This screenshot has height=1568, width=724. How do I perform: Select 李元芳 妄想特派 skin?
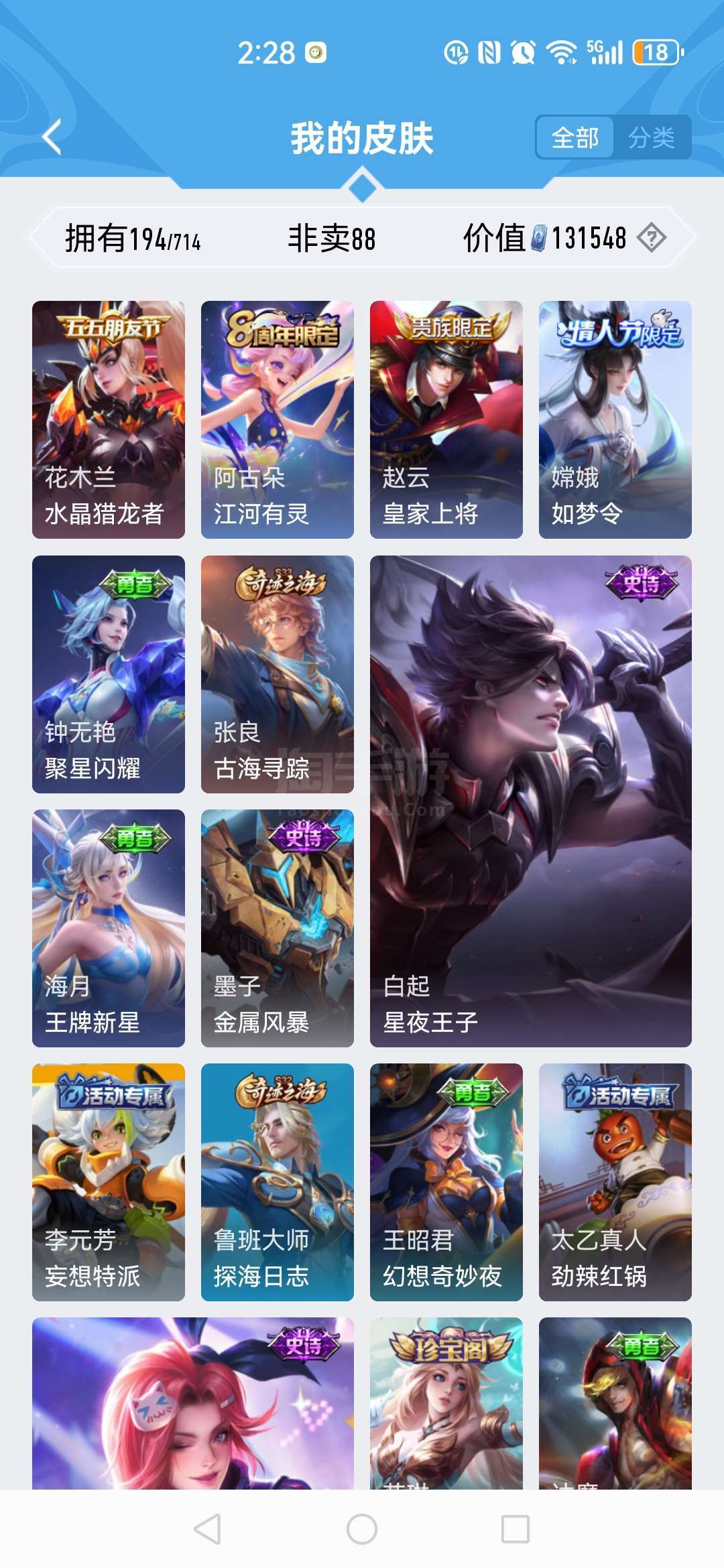(109, 1182)
